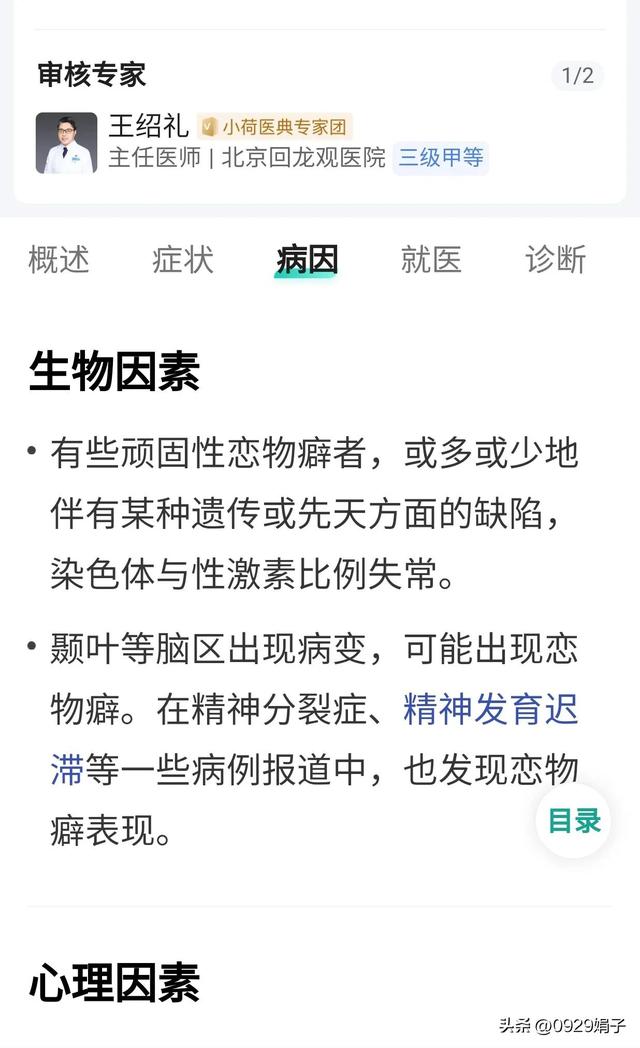Open the 诊断 tab
Screen dimensions: 640x1048
(x=555, y=260)
